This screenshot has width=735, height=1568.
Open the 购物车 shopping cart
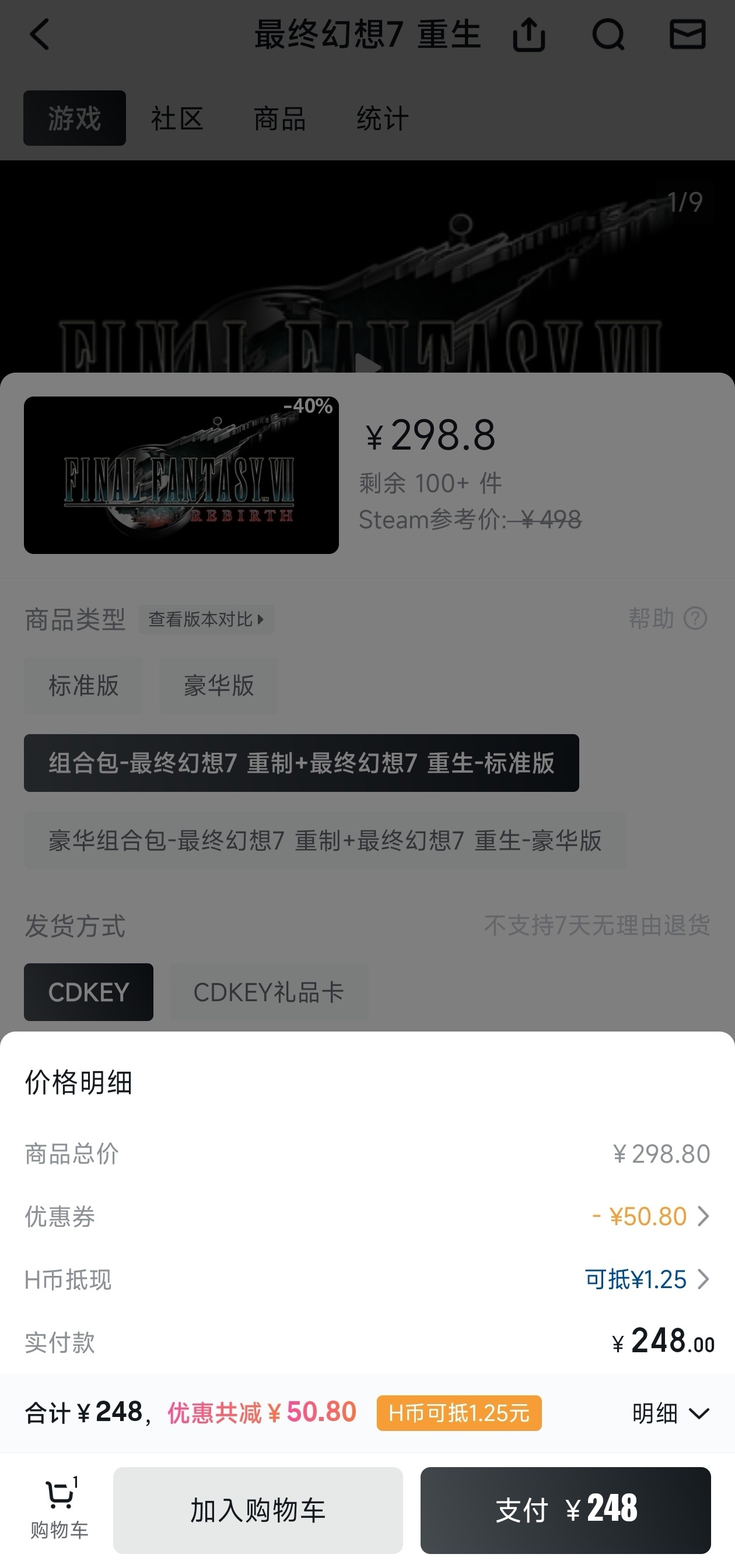point(60,1510)
